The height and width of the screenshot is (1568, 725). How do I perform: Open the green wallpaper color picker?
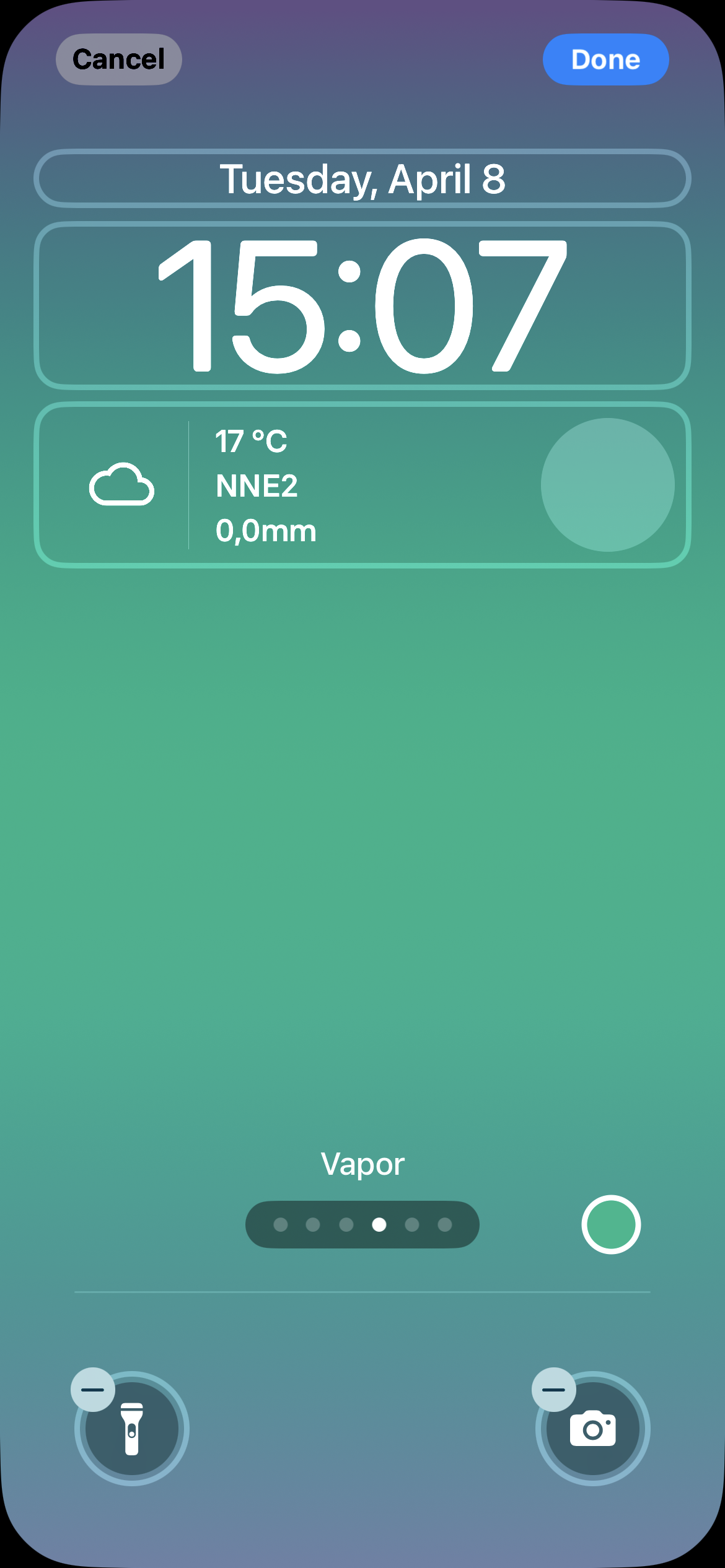[x=610, y=1224]
